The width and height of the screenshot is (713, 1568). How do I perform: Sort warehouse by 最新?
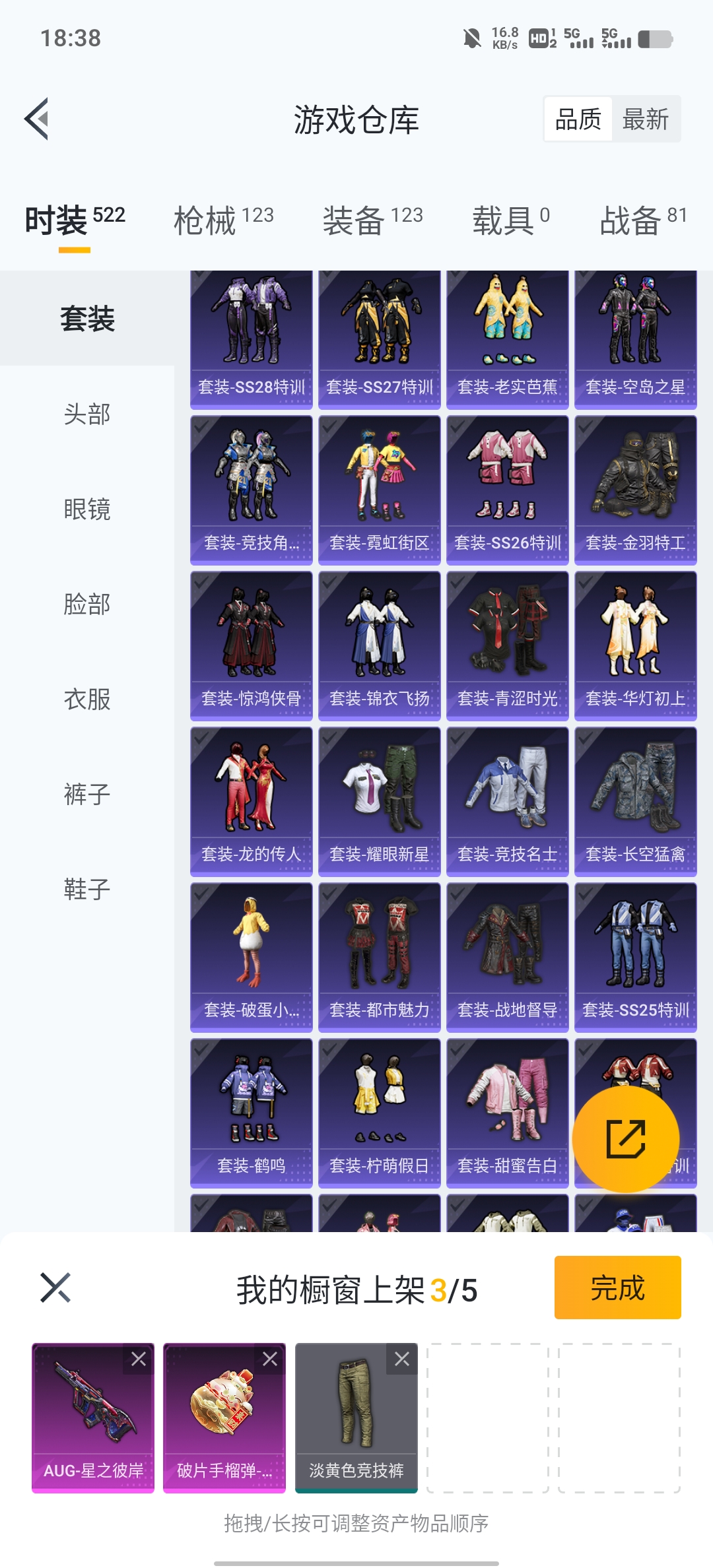(645, 119)
